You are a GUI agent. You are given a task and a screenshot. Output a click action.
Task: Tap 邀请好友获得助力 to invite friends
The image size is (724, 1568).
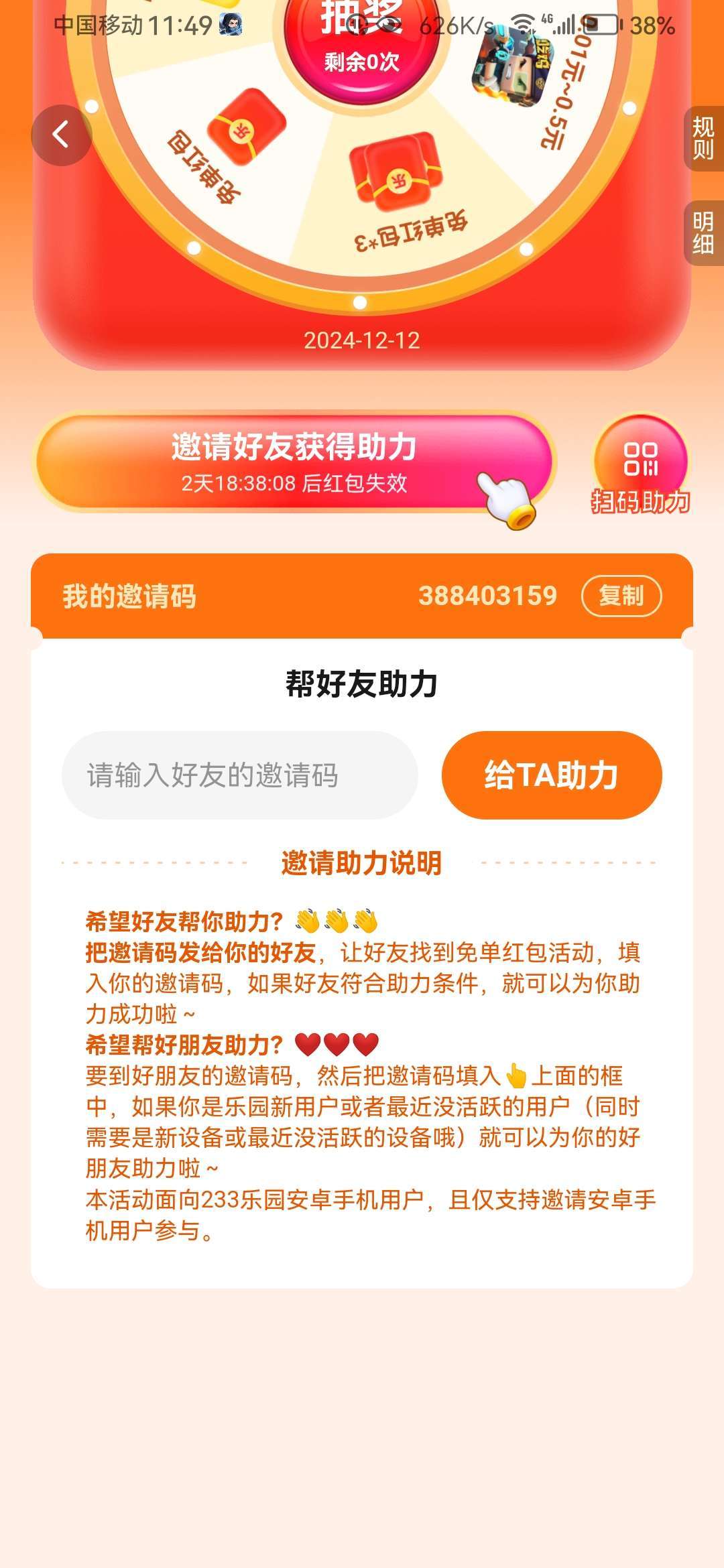coord(294,462)
